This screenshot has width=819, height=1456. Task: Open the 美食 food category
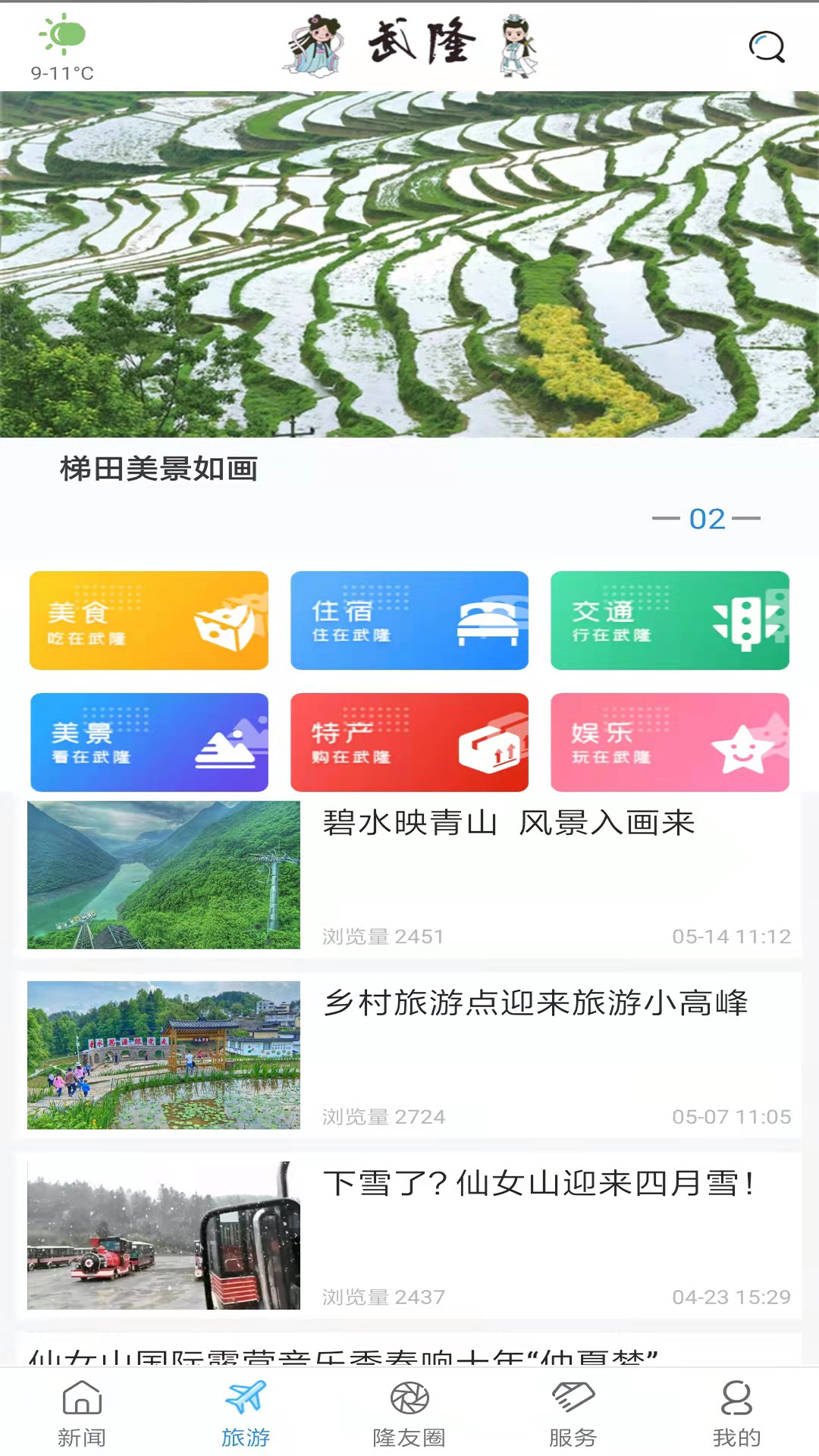pyautogui.click(x=149, y=620)
